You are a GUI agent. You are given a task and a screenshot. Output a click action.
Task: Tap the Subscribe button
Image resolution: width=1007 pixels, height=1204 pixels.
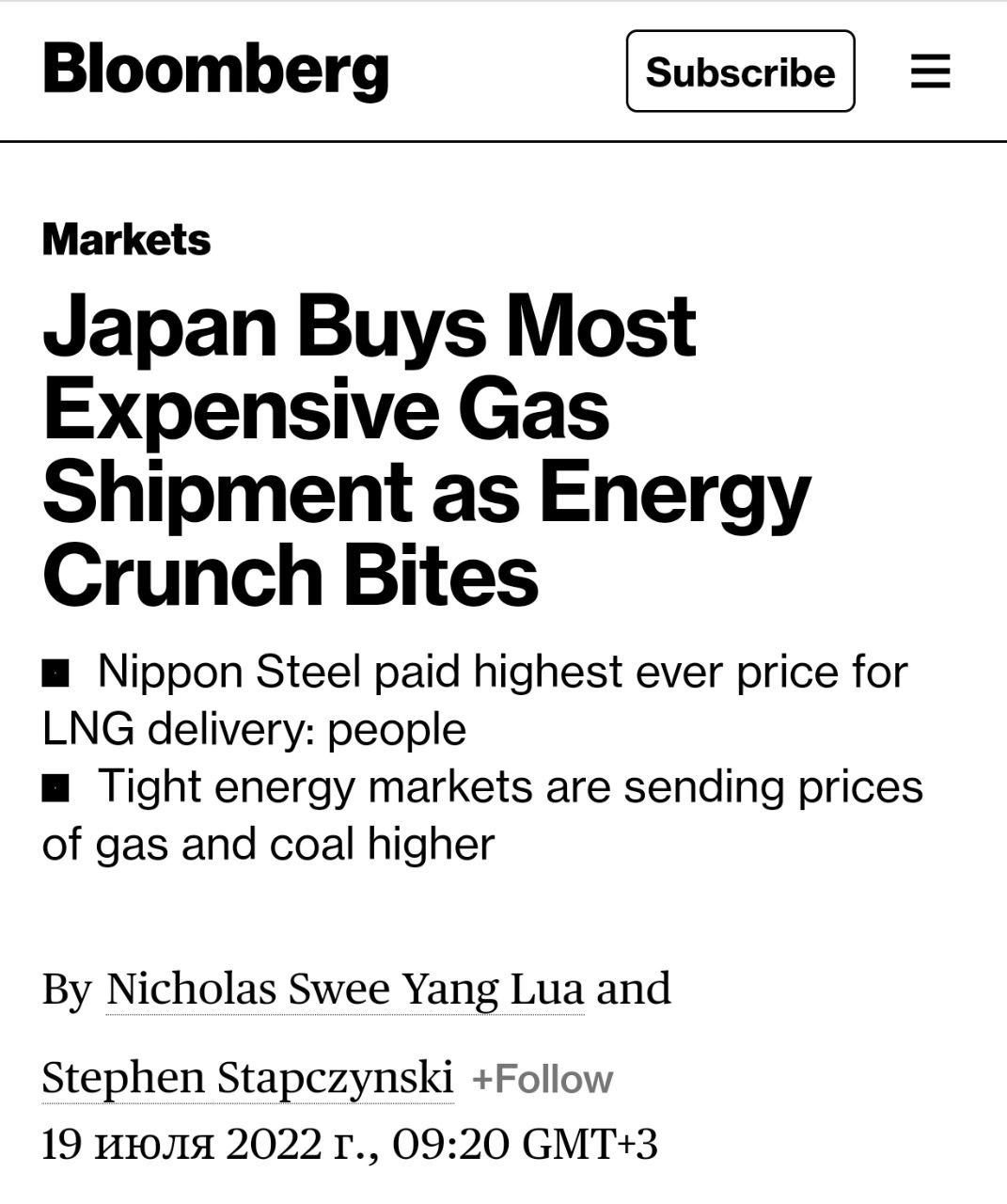tap(740, 71)
